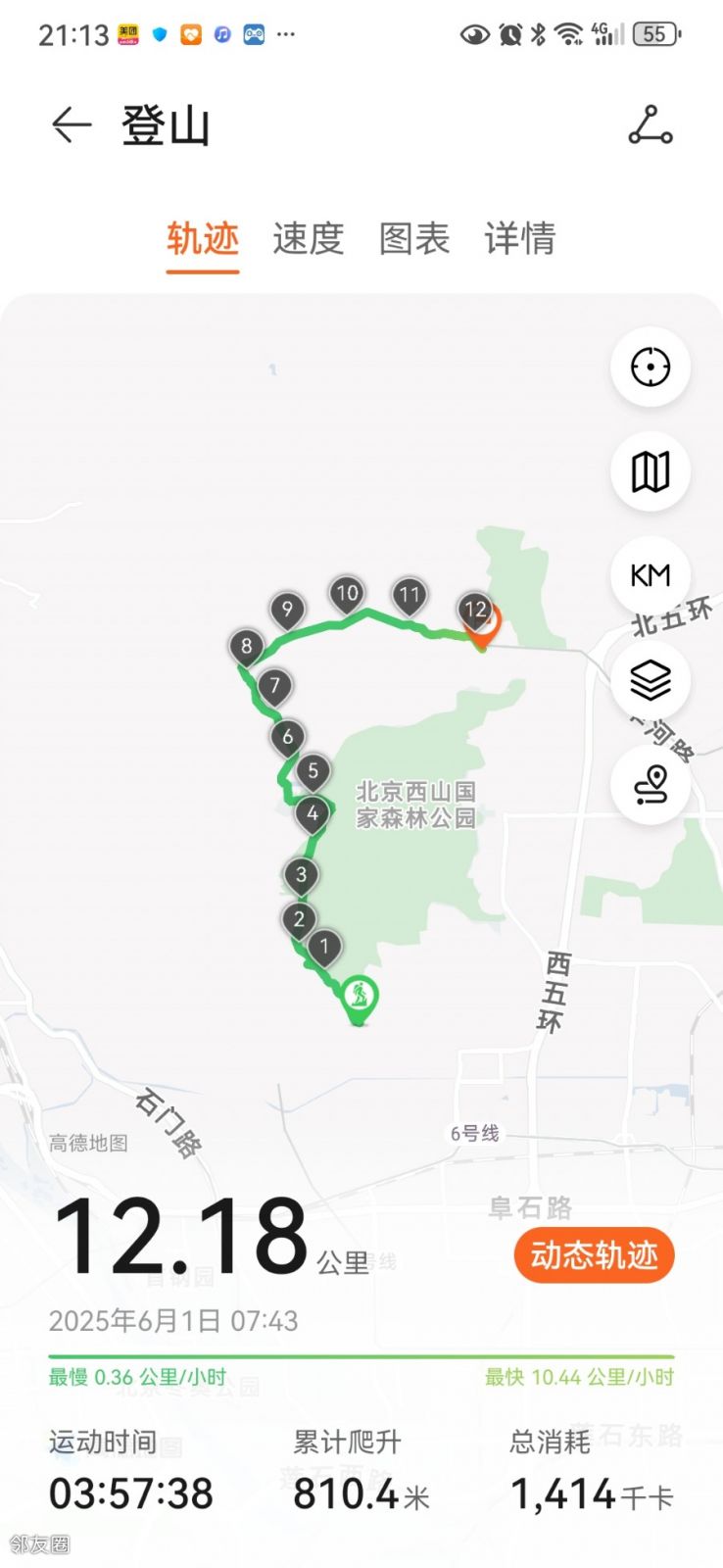The image size is (723, 1568).
Task: Recenter the map with the locate button
Action: tap(651, 367)
